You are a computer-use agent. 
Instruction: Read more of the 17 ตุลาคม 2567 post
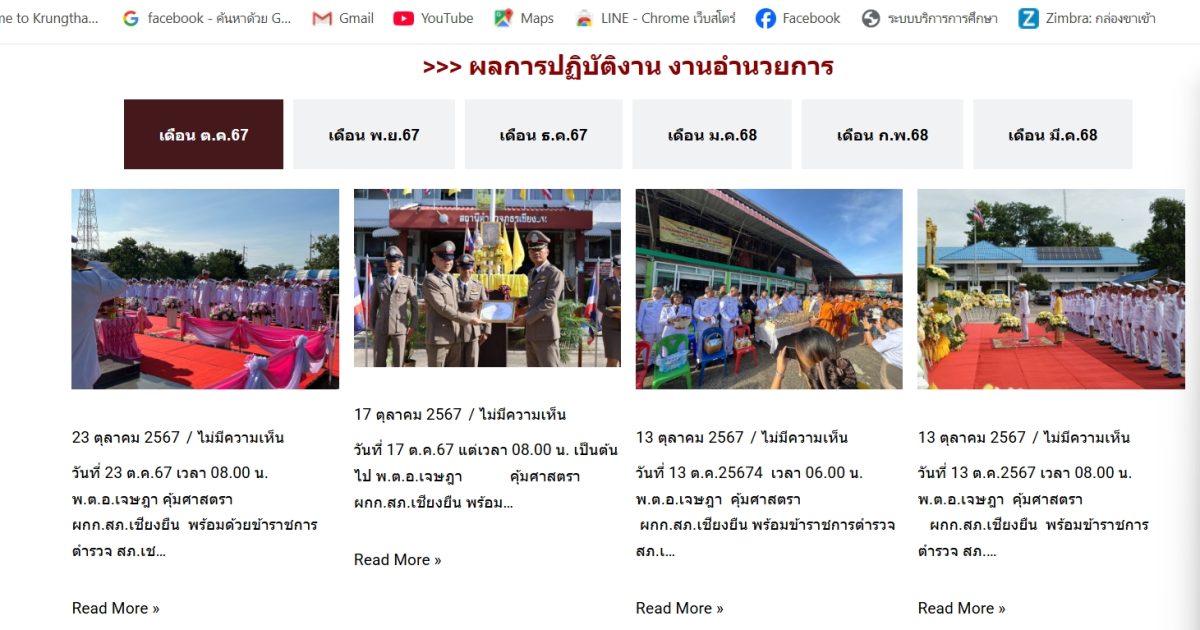click(397, 560)
